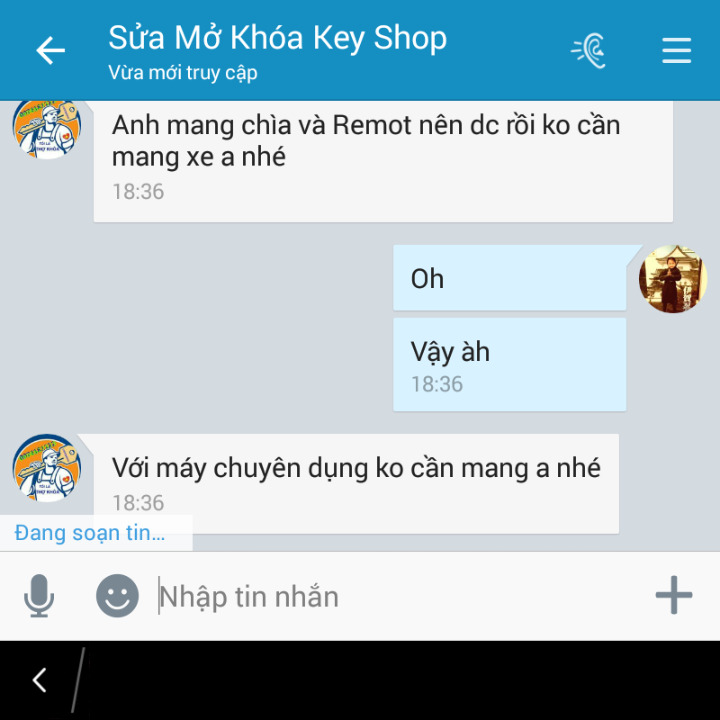Viewport: 720px width, 720px height.
Task: Tap the ear icon in header
Action: pyautogui.click(x=589, y=50)
